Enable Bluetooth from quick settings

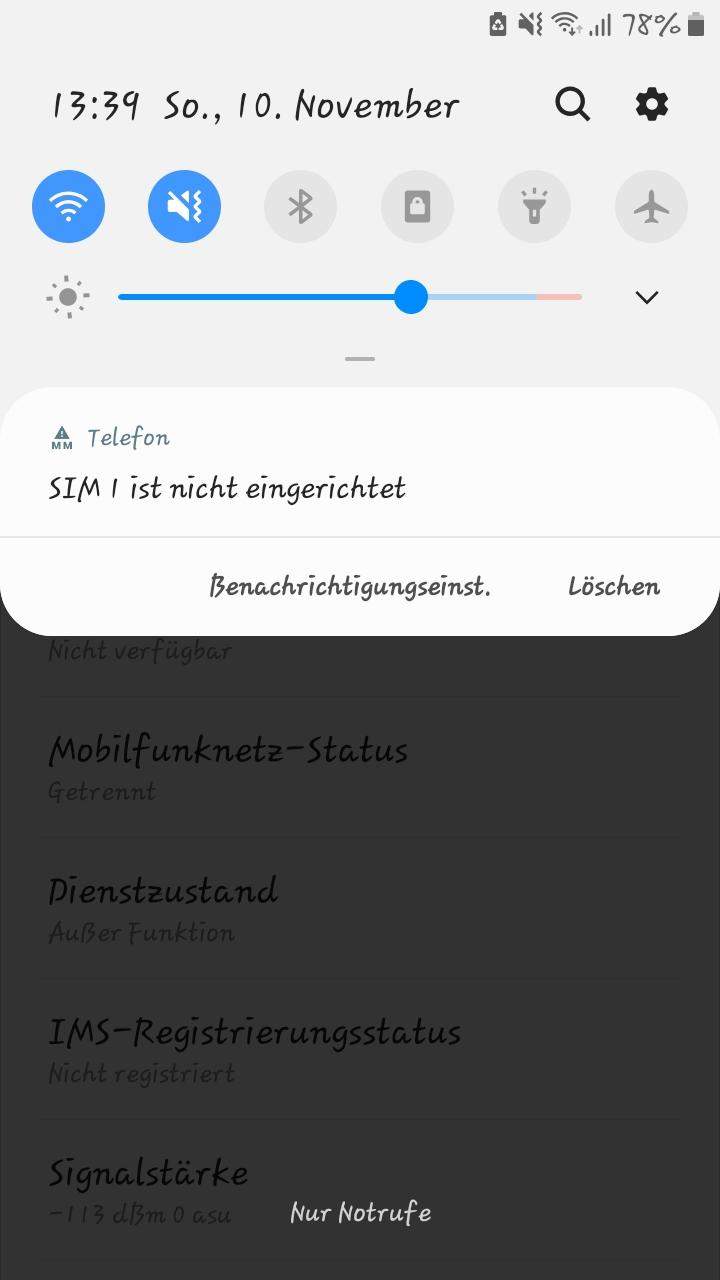[x=300, y=206]
